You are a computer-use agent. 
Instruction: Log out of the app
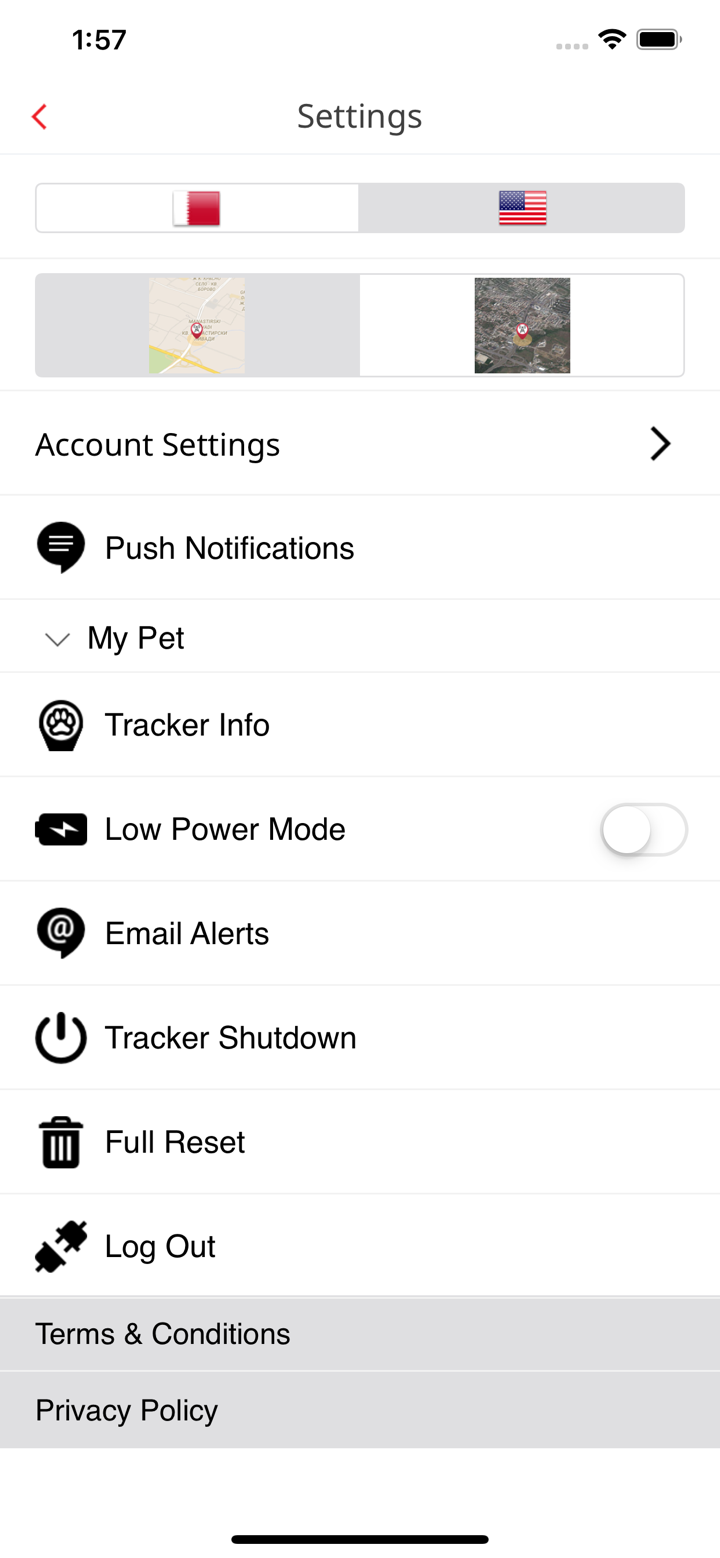160,1245
